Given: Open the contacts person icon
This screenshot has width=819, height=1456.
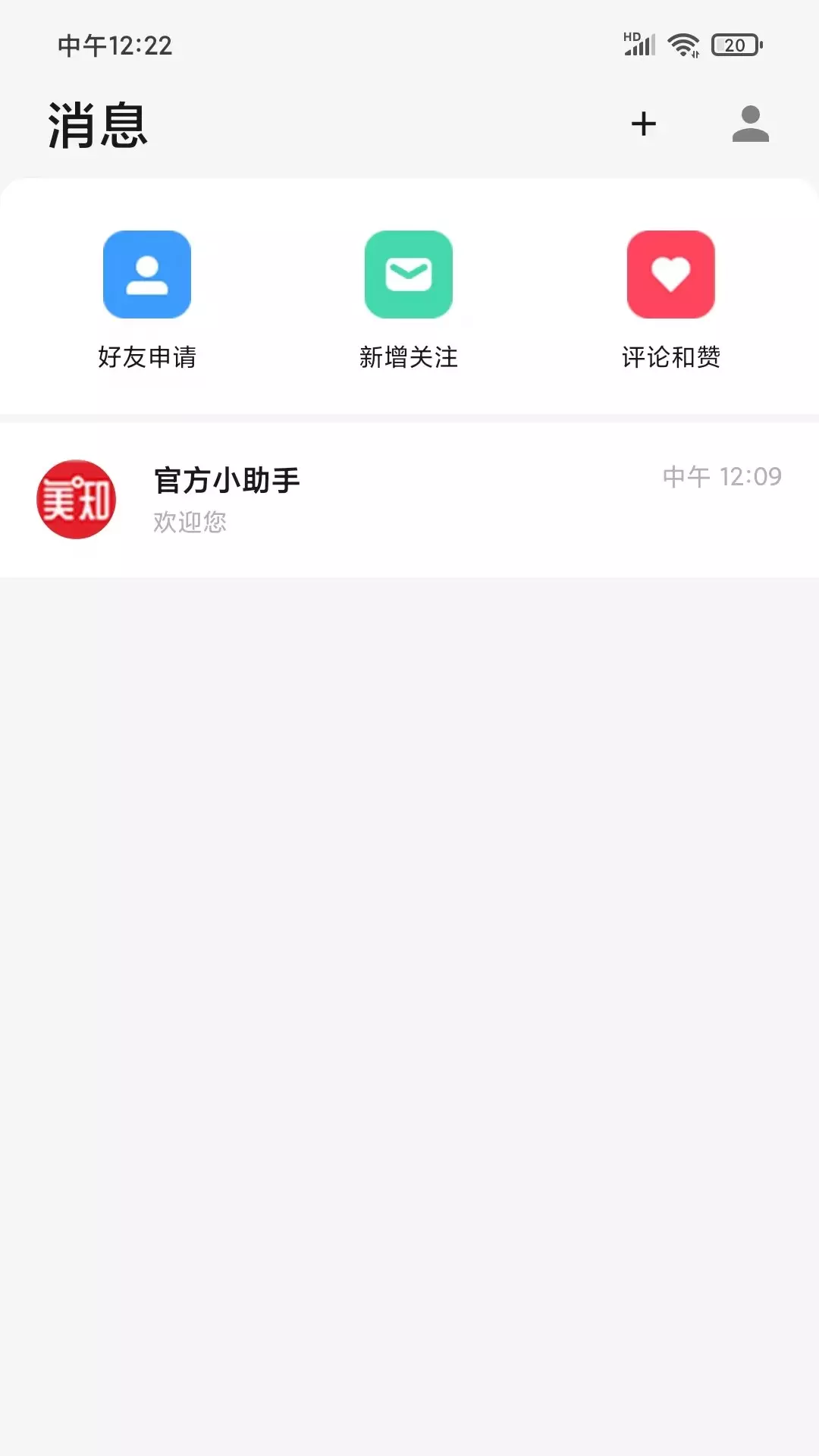Looking at the screenshot, I should (x=750, y=124).
